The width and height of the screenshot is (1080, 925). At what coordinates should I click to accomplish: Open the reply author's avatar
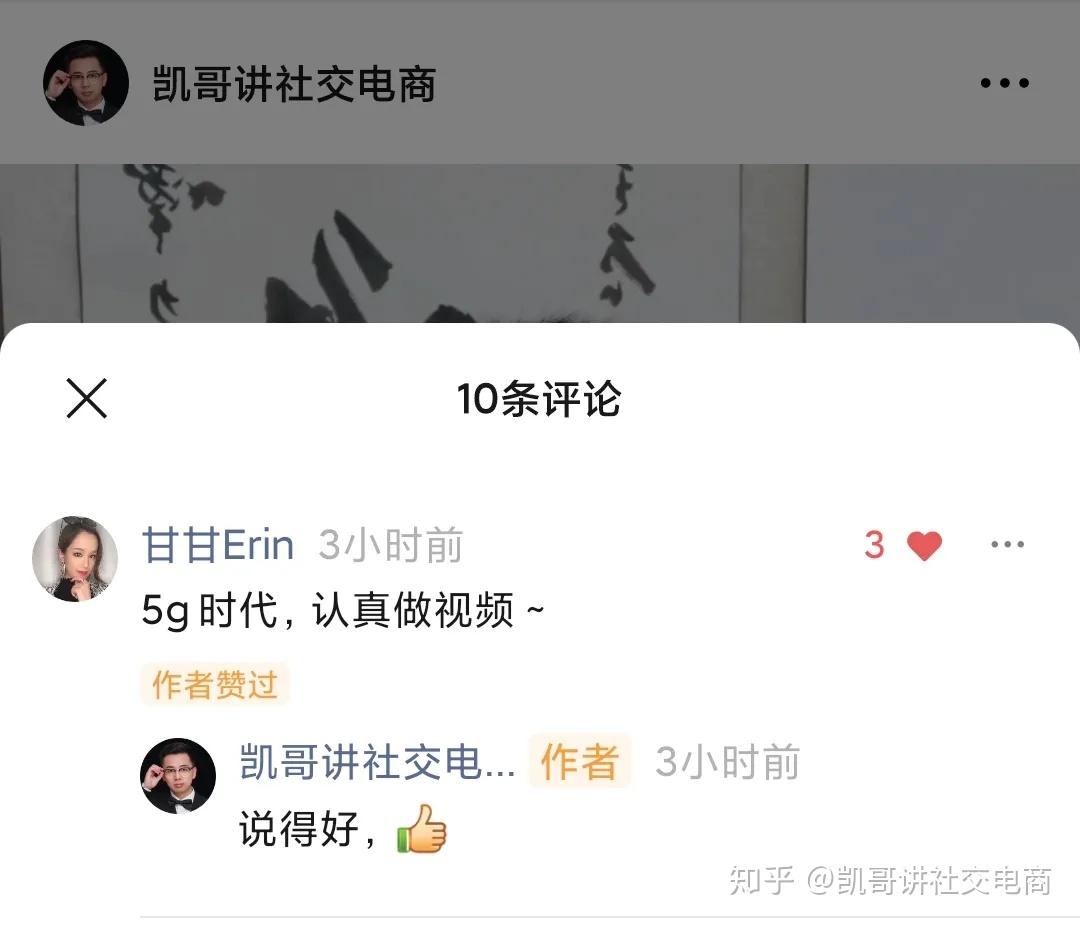click(x=178, y=776)
